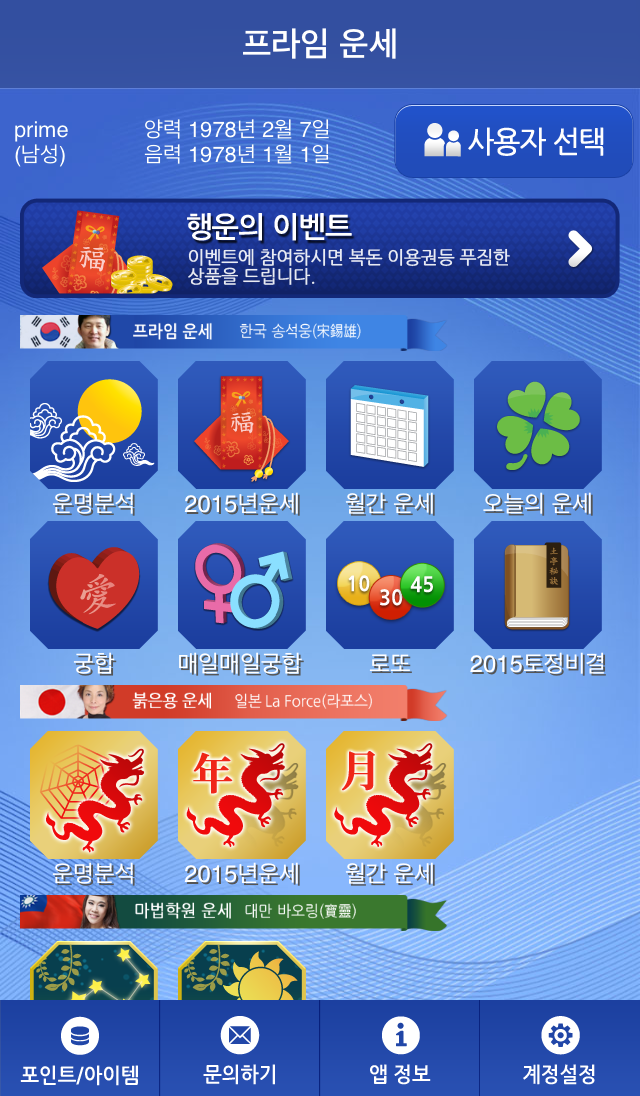Open the 마법학원 constellation stars tile
The image size is (640, 1096).
point(94,972)
